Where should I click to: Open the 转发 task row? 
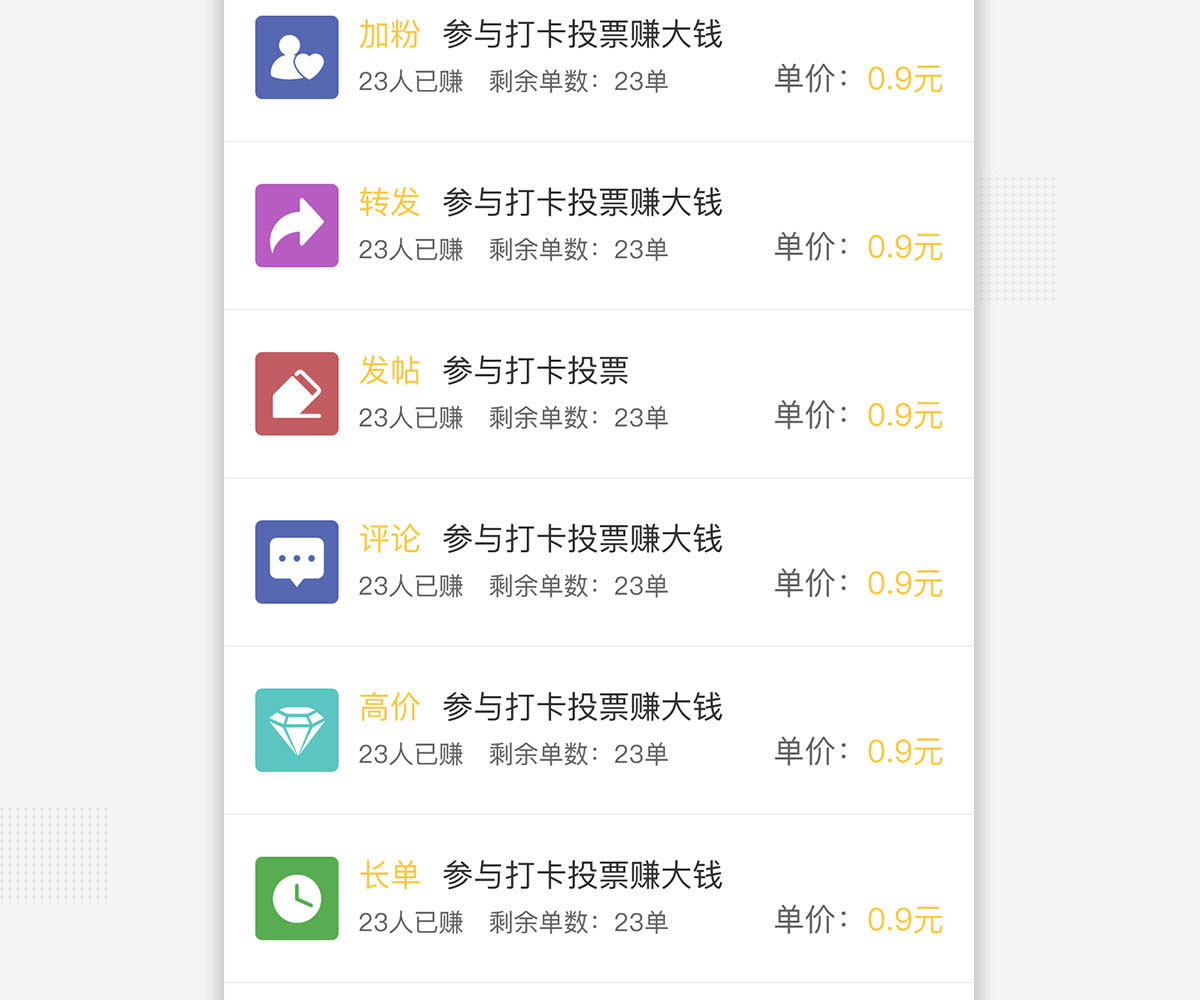pos(598,226)
